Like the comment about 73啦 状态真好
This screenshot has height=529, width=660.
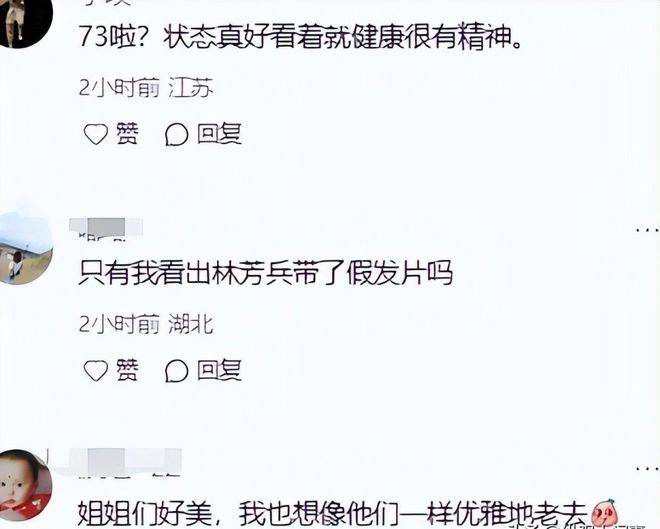110,134
